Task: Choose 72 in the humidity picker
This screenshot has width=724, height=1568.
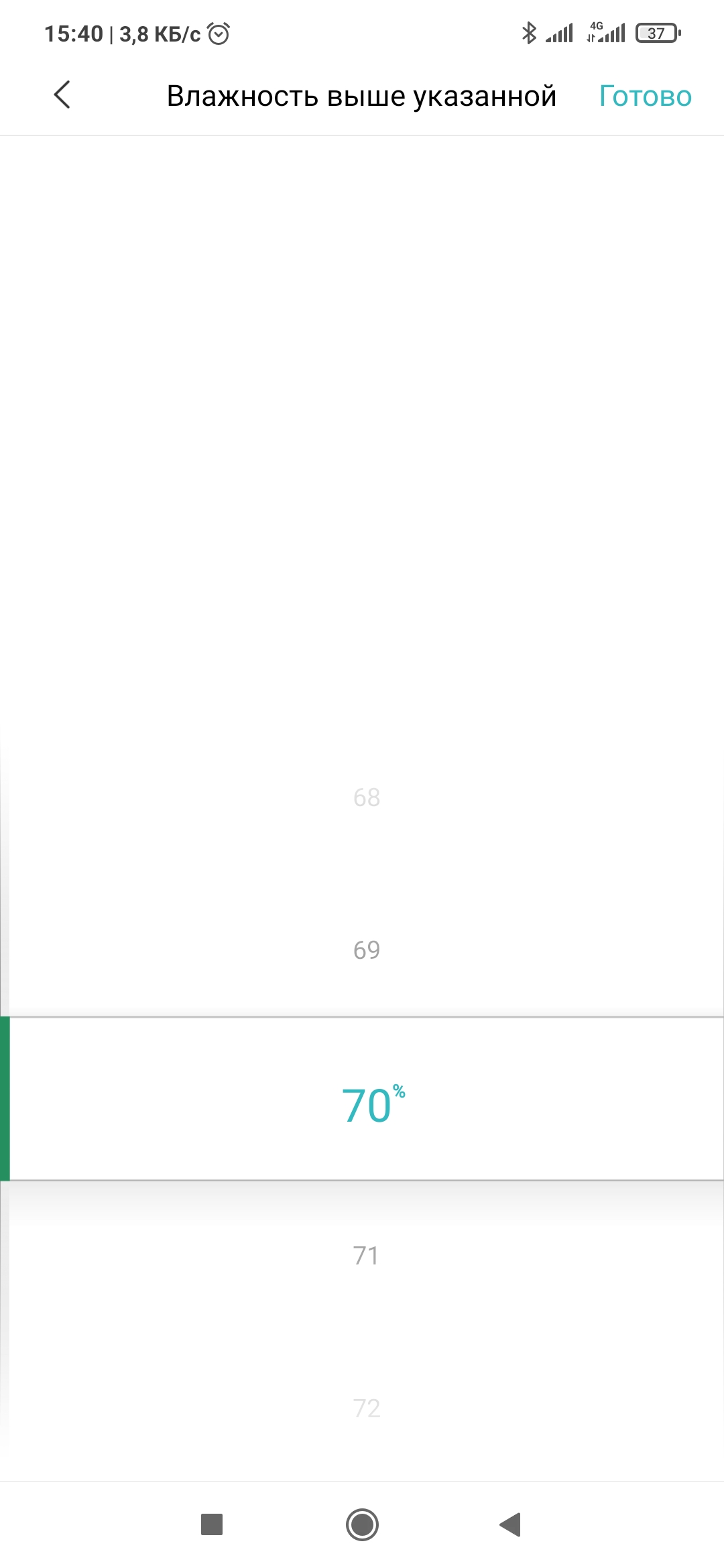Action: [367, 1409]
